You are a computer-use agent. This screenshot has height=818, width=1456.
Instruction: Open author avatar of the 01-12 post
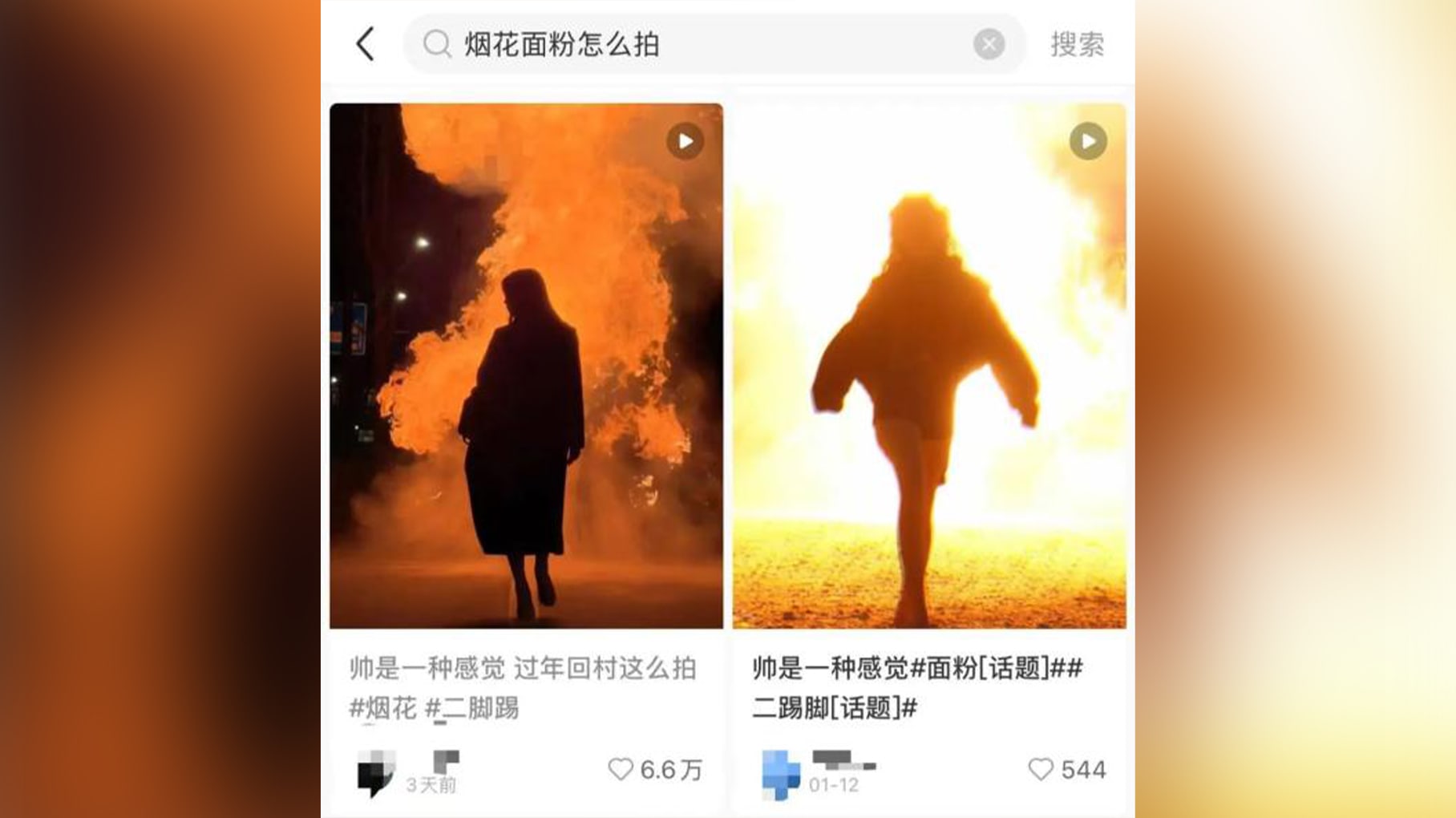pyautogui.click(x=780, y=775)
